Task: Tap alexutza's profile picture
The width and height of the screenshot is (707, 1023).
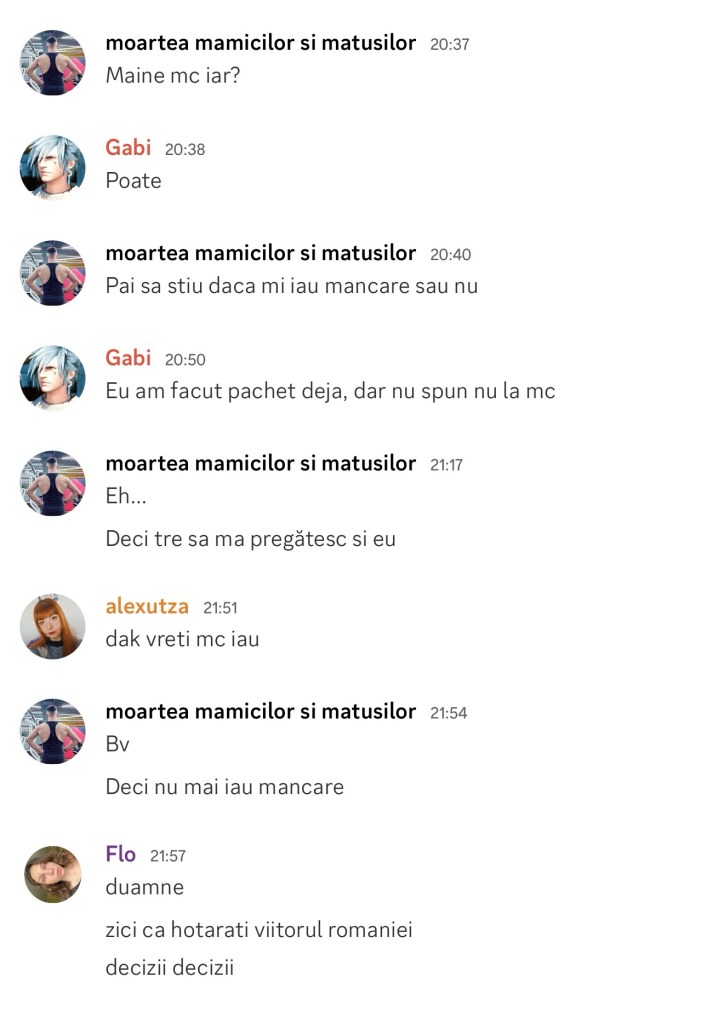Action: click(x=52, y=626)
